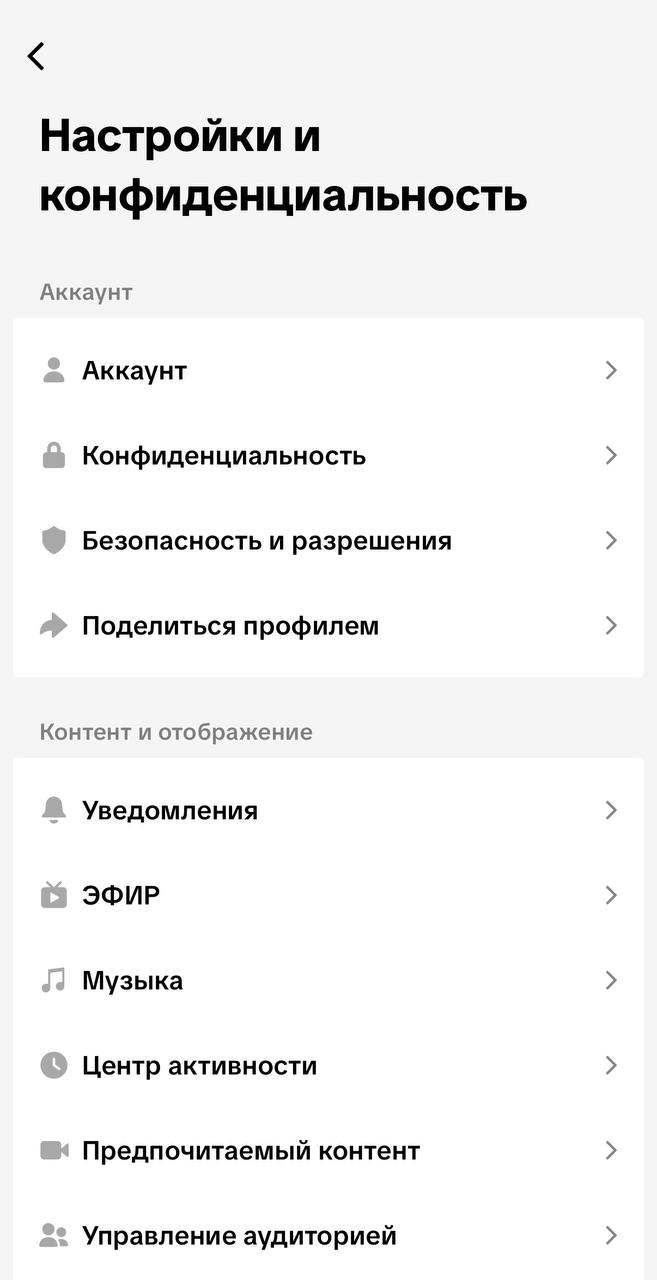Open Управление аудиторией
The width and height of the screenshot is (657, 1280).
[328, 1236]
